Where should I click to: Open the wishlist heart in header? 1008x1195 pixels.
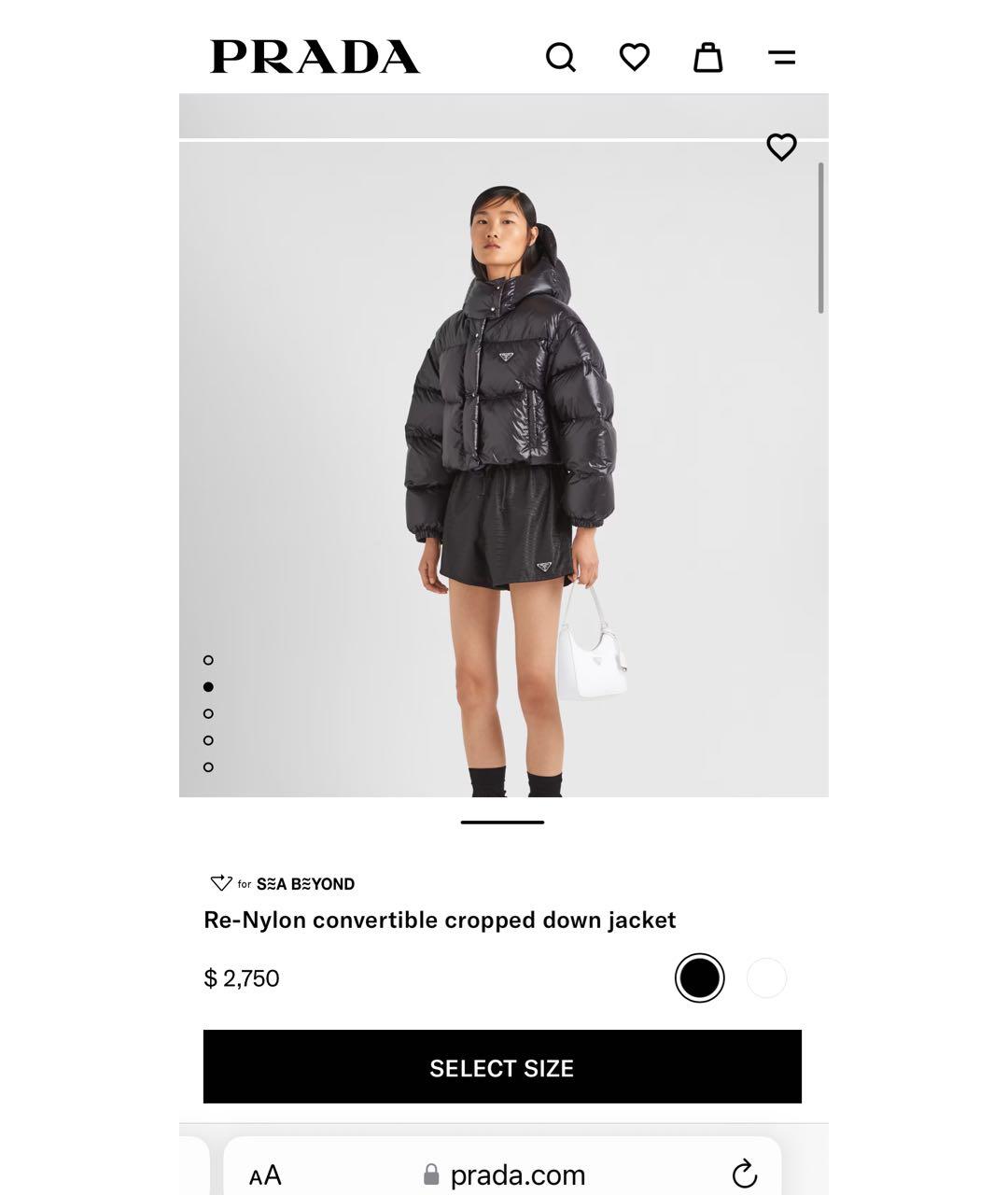(x=634, y=57)
